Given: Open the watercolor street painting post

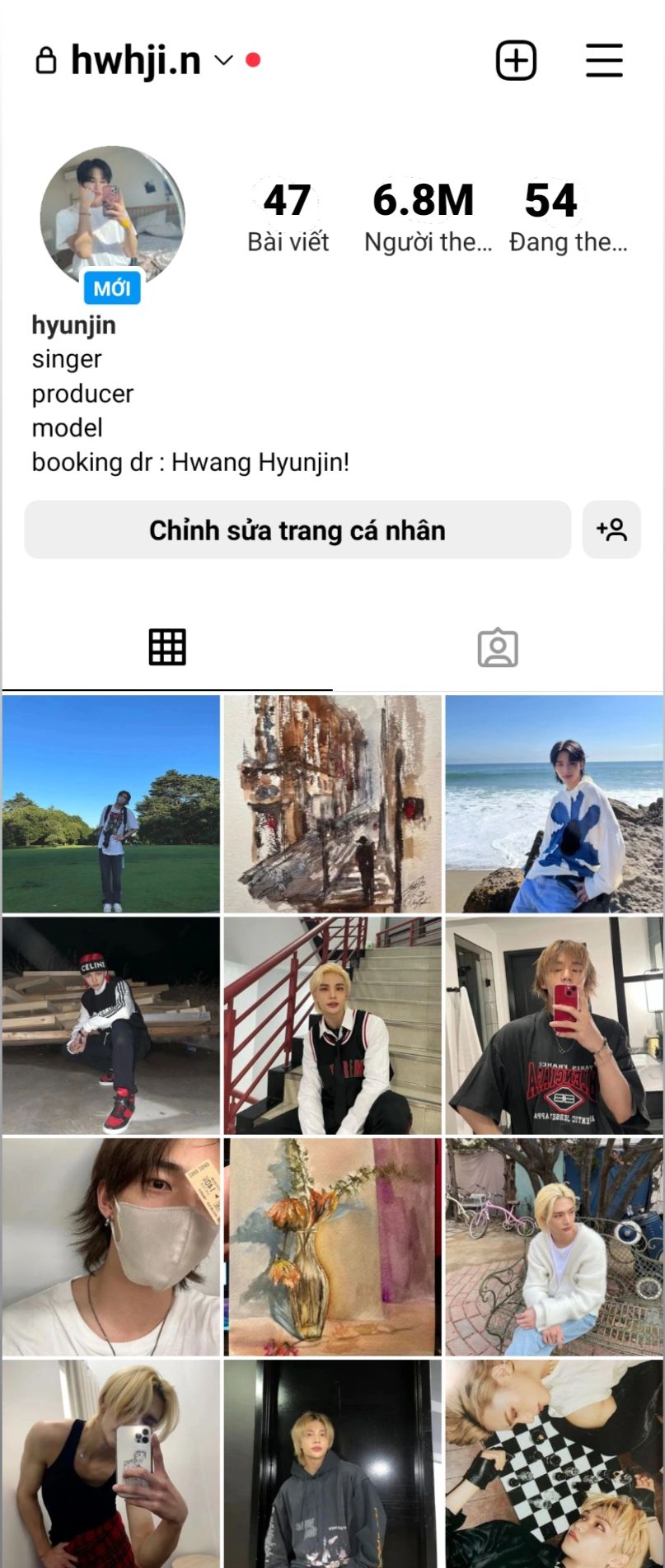Looking at the screenshot, I should (x=333, y=804).
